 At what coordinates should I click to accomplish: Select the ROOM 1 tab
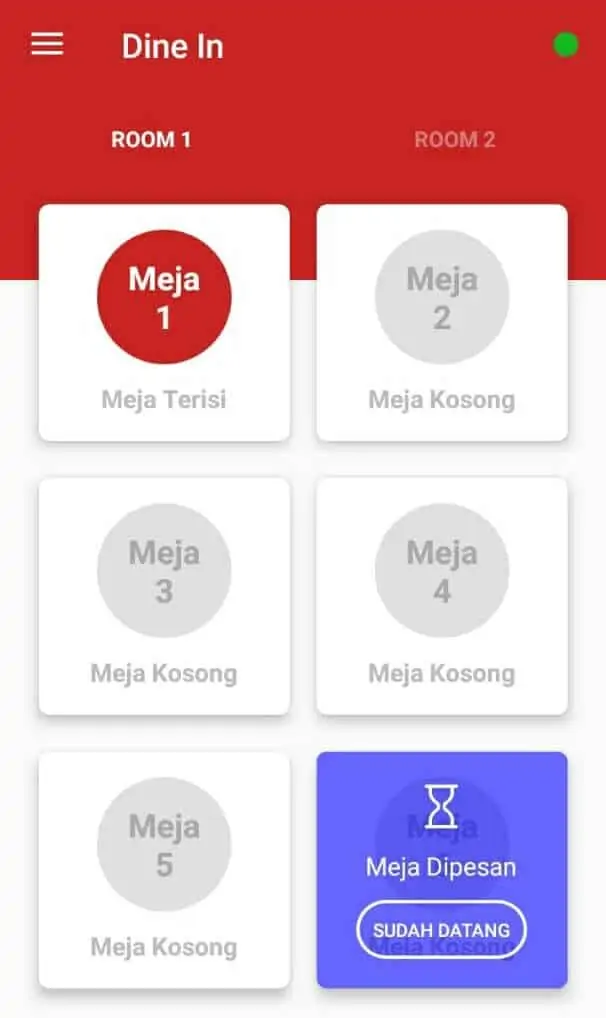[151, 140]
